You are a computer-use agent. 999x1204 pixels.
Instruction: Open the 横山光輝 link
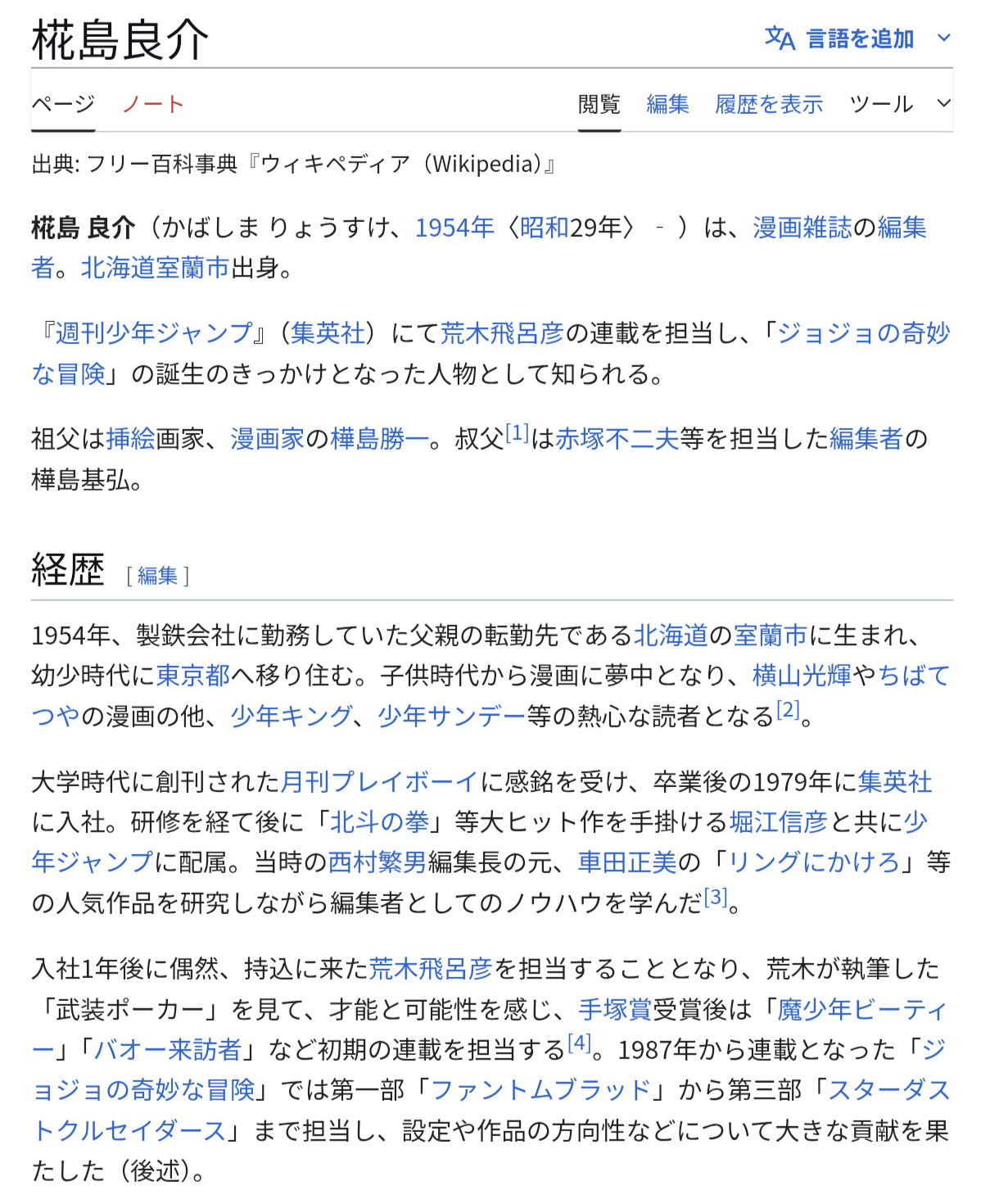click(801, 675)
